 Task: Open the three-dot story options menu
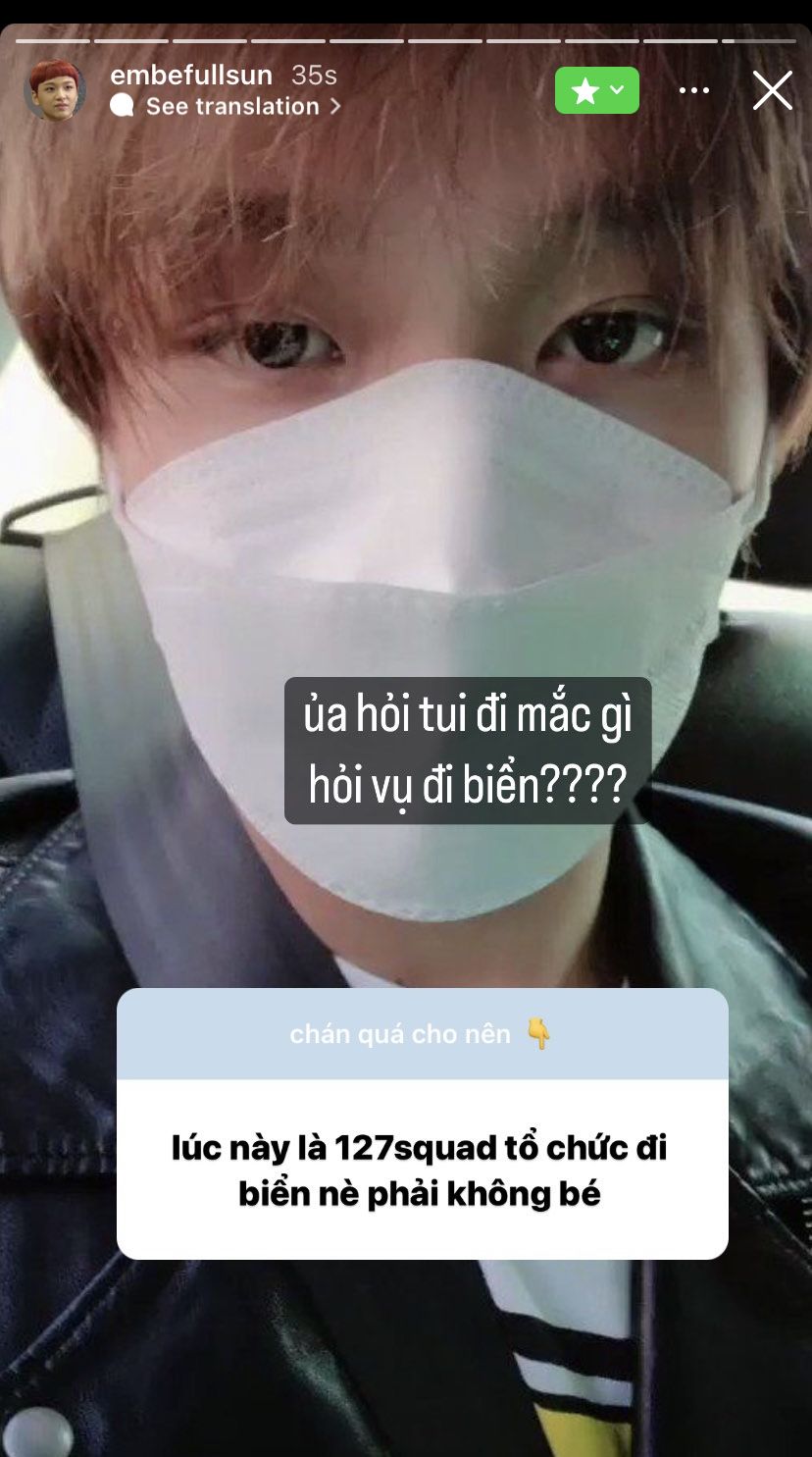[693, 90]
